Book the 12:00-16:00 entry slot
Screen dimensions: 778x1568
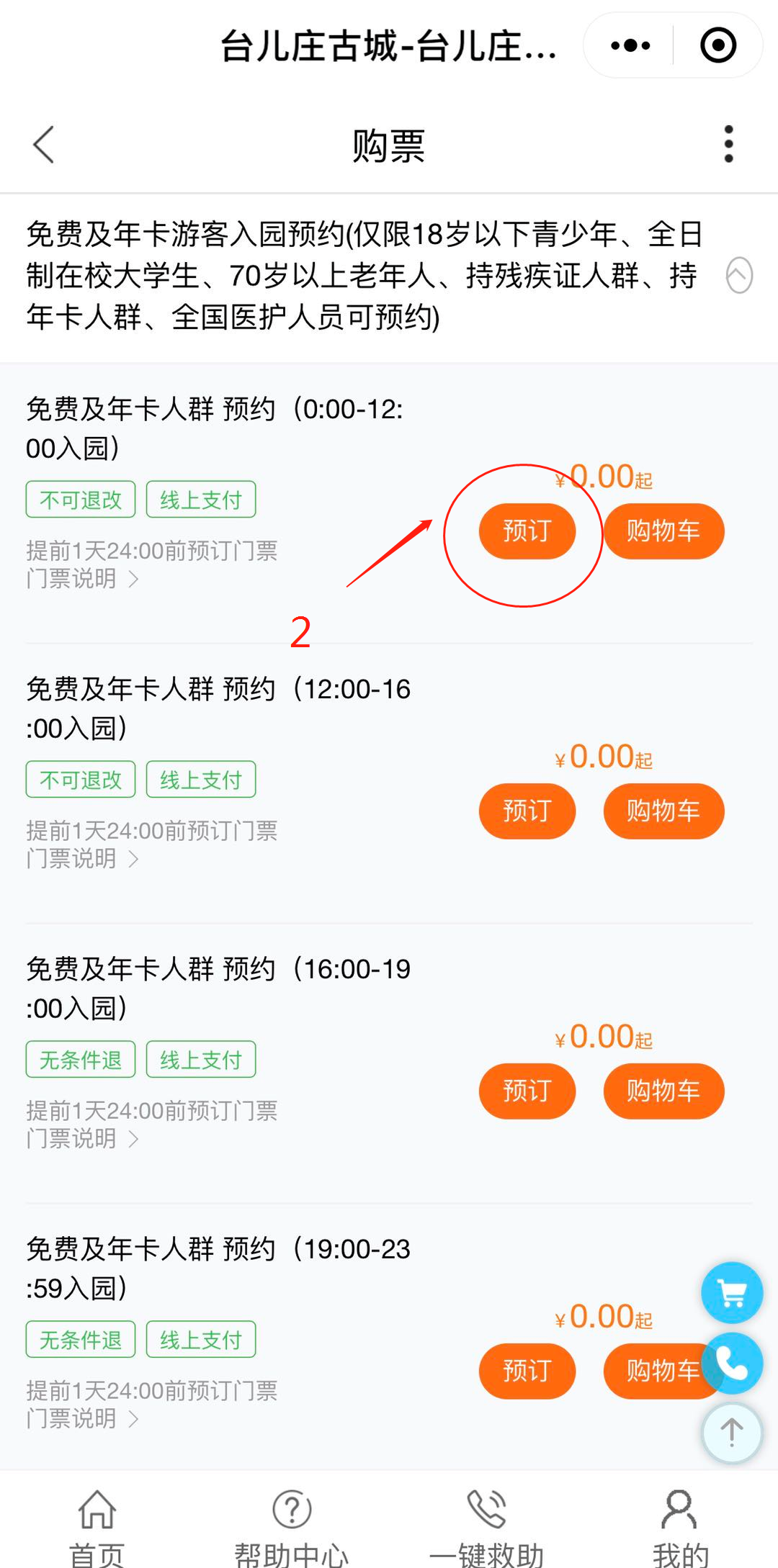point(527,811)
